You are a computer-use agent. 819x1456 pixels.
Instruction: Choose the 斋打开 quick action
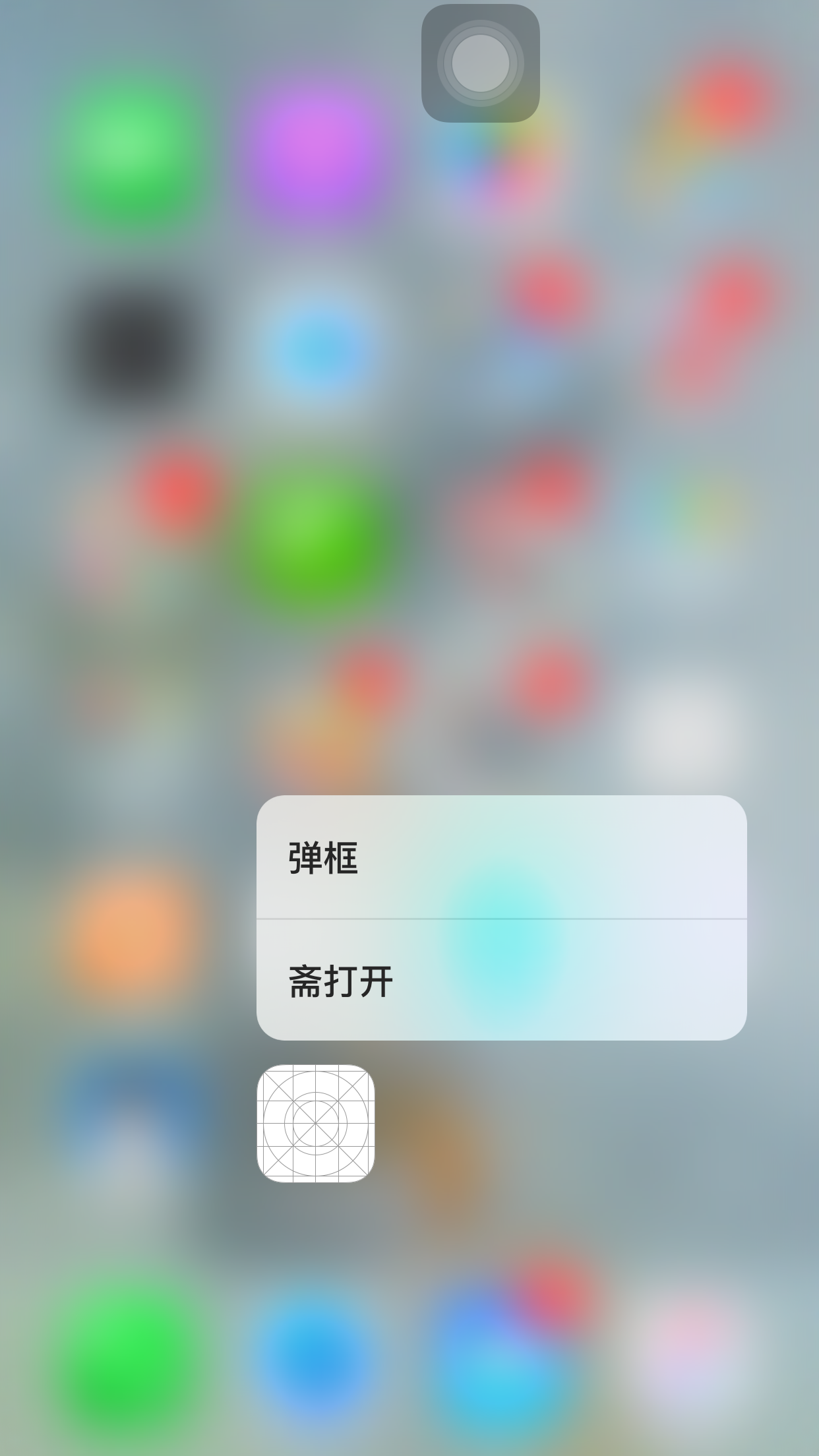tap(501, 981)
